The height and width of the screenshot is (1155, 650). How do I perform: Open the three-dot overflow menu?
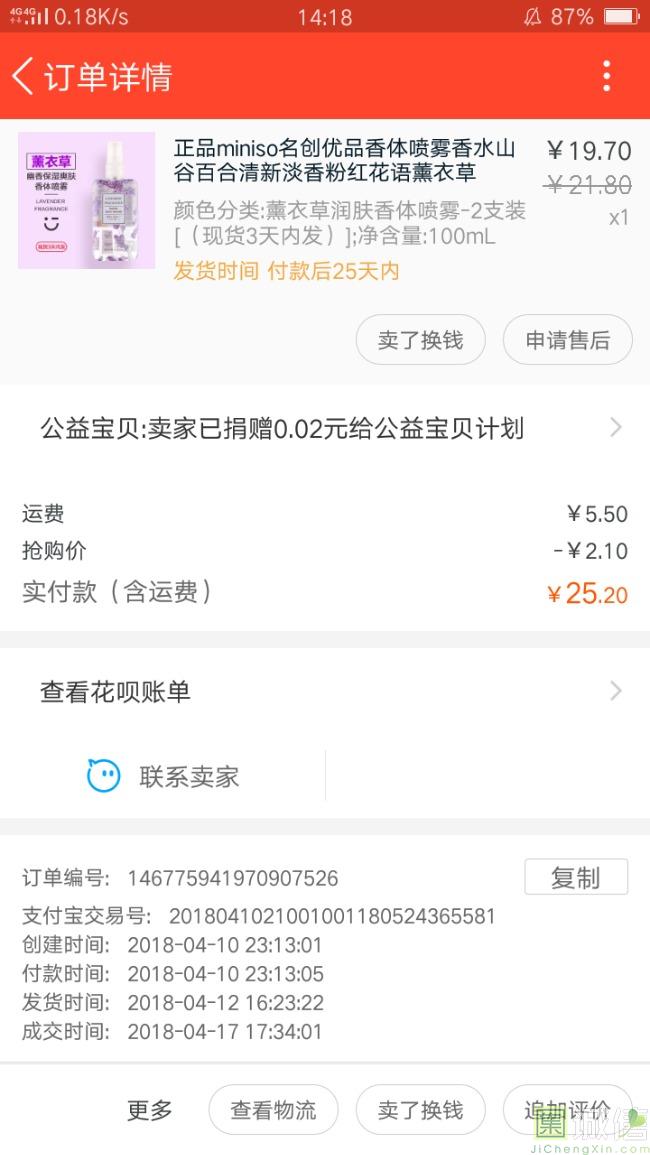(606, 76)
